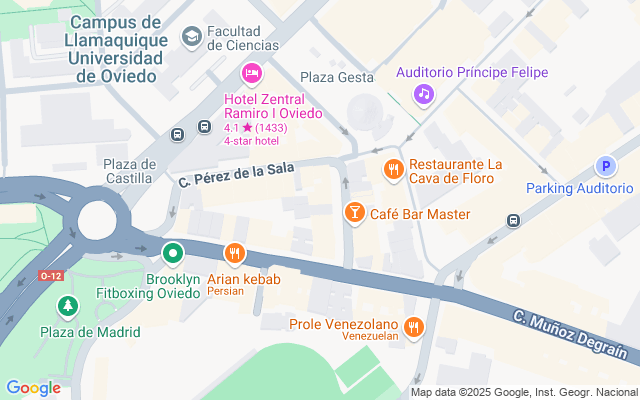
Task: Select the Auditorio Príncipe Felipe pin
Action: pos(424,94)
